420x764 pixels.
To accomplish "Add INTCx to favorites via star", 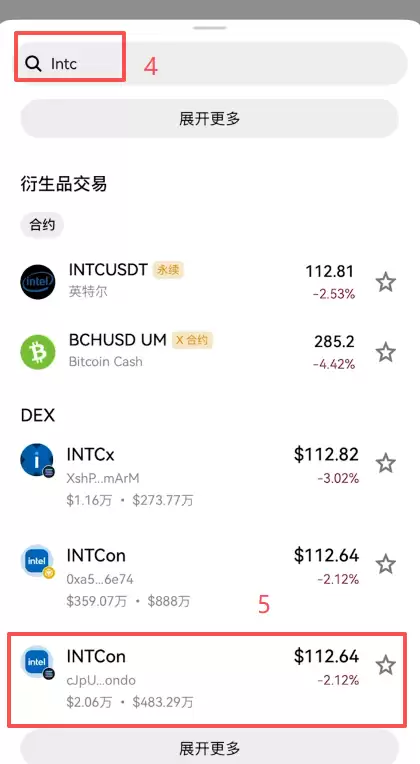I will coord(385,463).
